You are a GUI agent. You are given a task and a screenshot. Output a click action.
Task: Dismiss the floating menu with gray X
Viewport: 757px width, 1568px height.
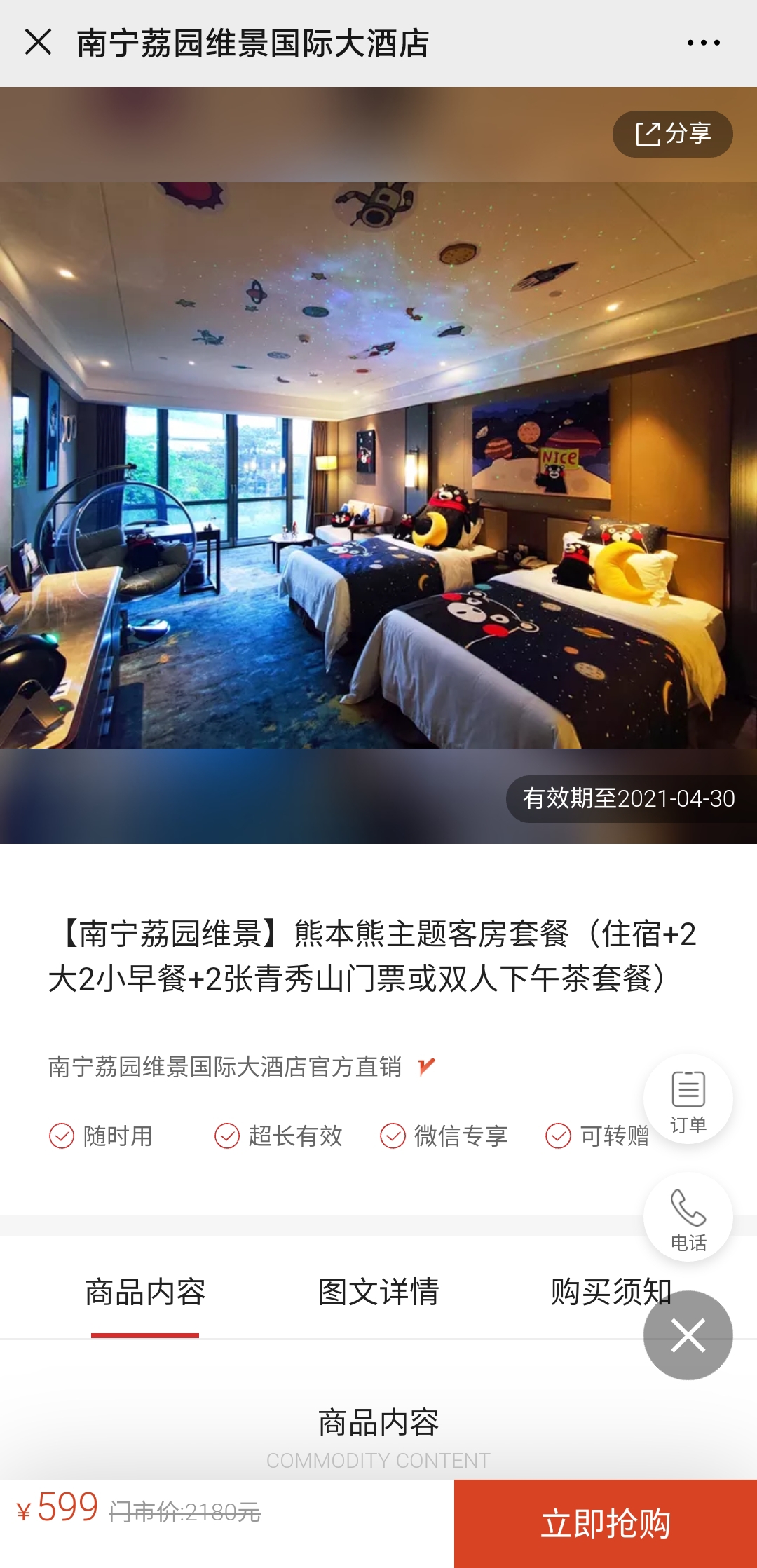688,1335
